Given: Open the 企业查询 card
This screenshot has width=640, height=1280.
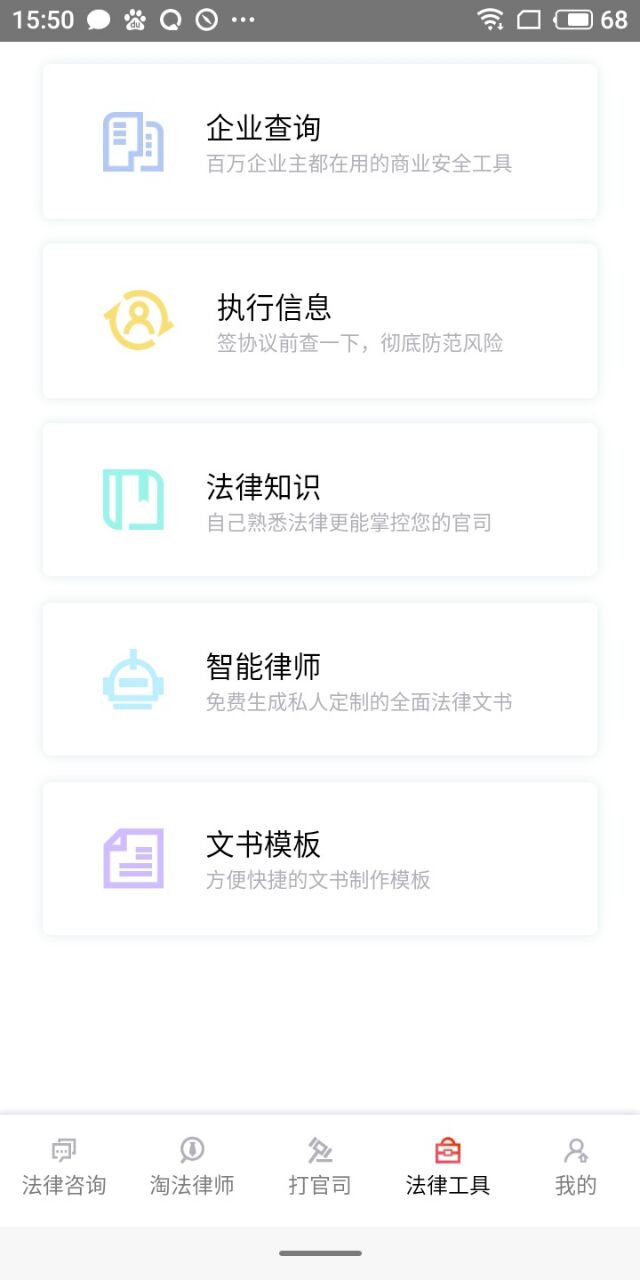Looking at the screenshot, I should 320,141.
